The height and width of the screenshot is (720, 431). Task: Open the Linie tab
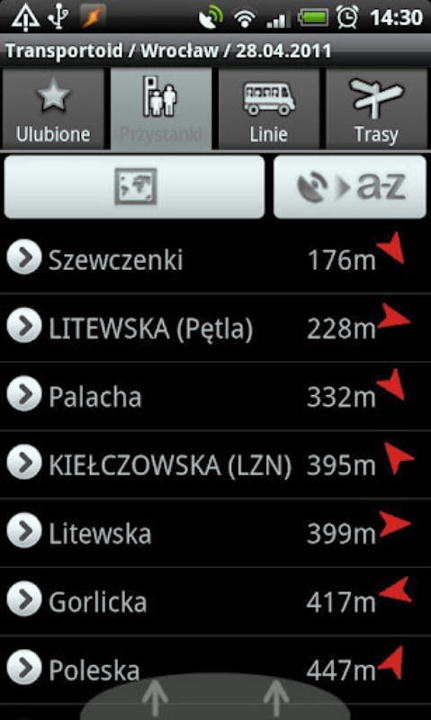pos(269,108)
